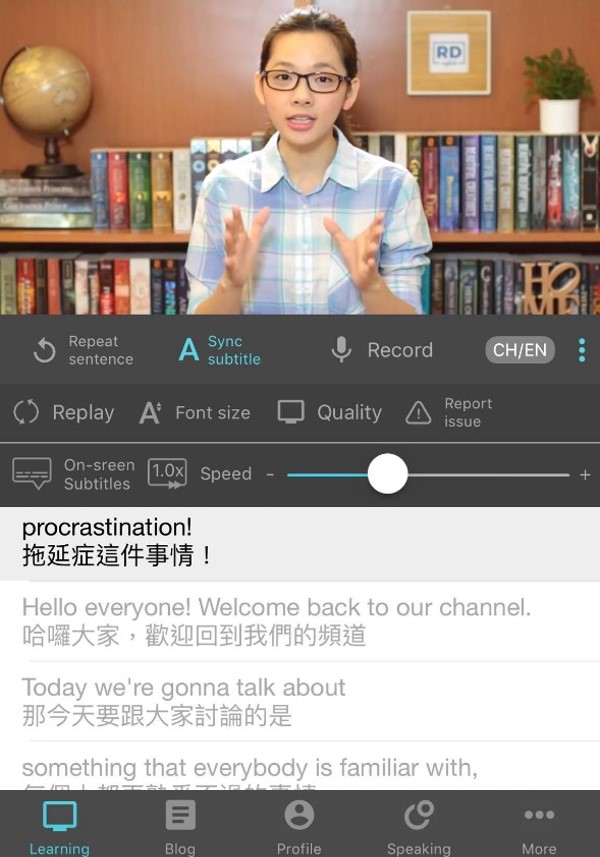Open video Quality options

pyautogui.click(x=329, y=412)
